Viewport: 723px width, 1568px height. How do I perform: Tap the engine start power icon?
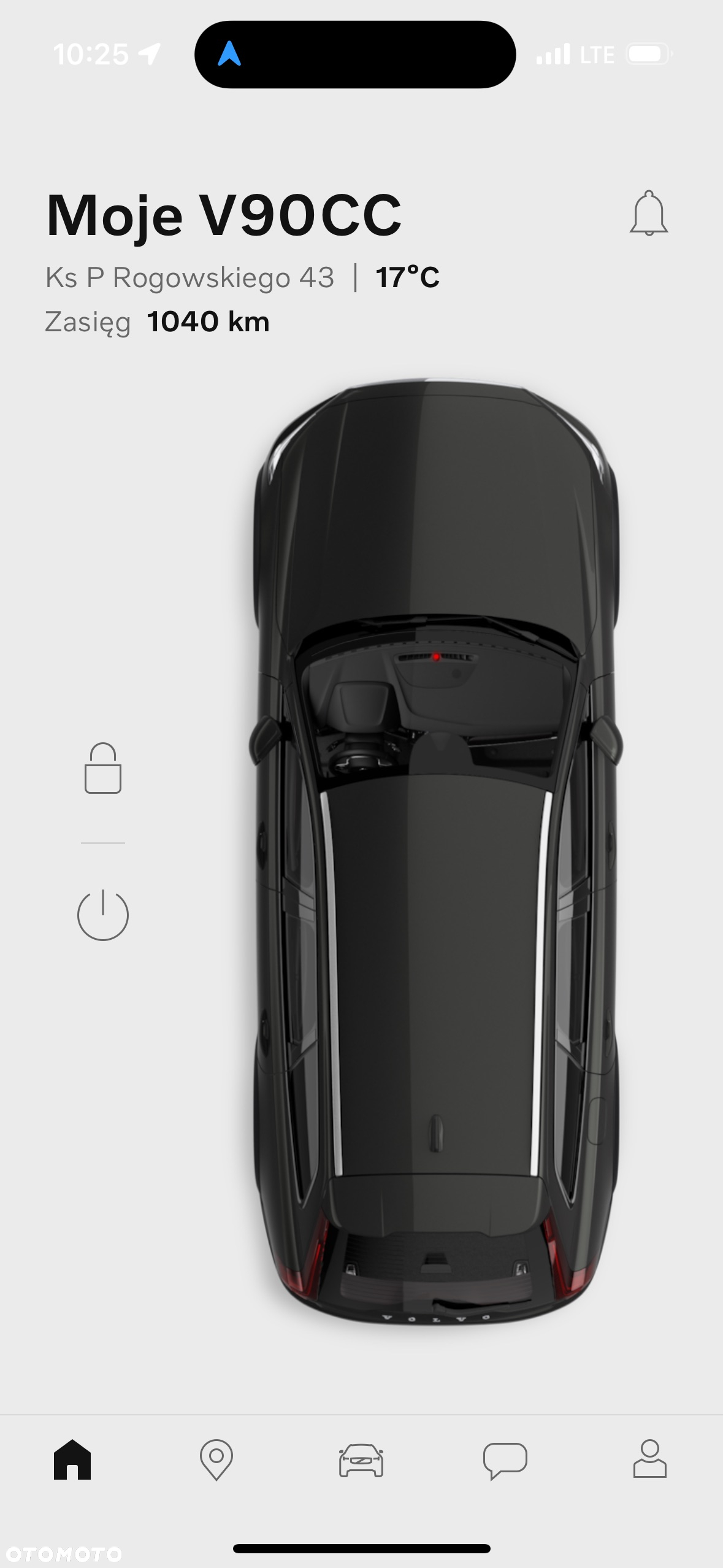103,915
